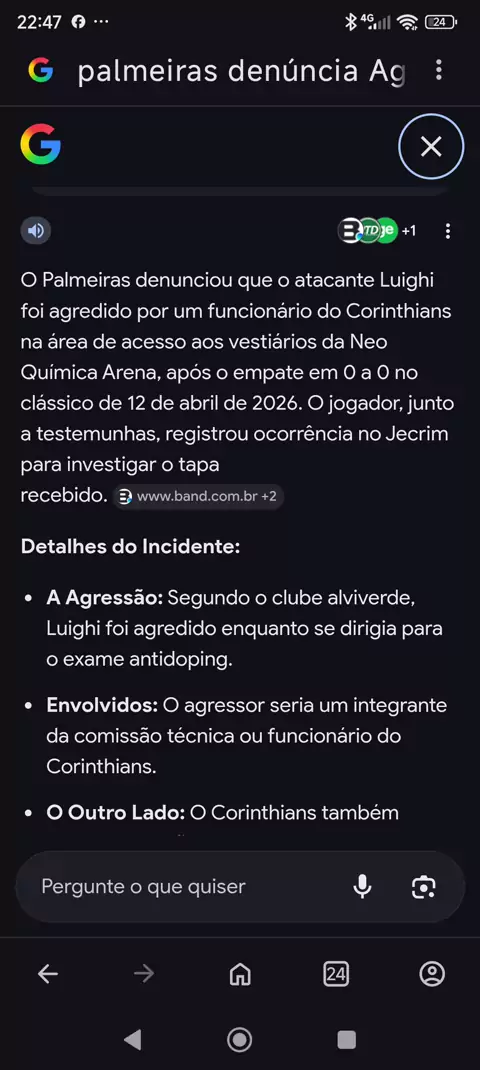
Task: Type in the 'Pergunte o que quiser' field
Action: [184, 886]
